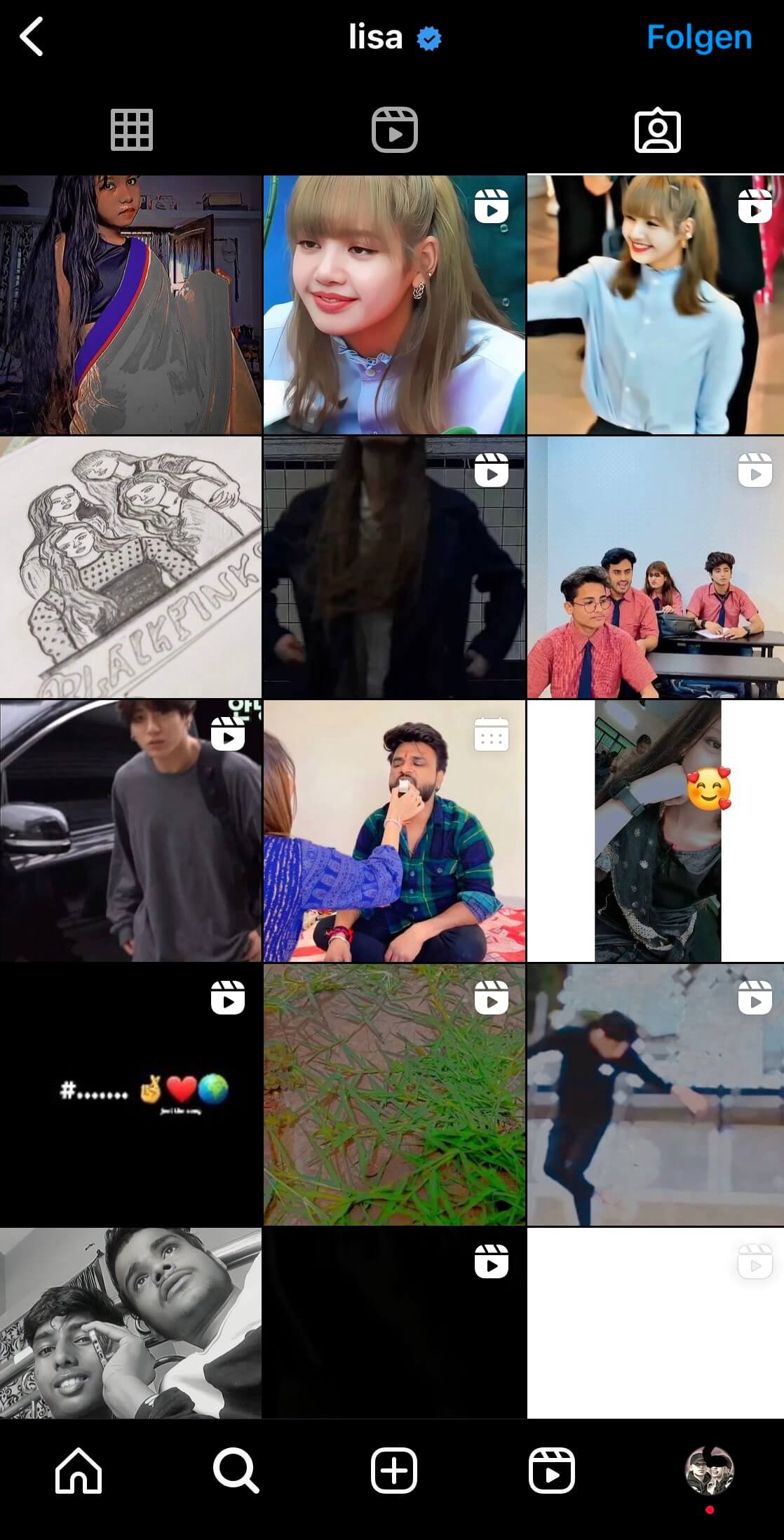Open post of man in plaid shirt
The height and width of the screenshot is (1540, 784).
tap(394, 831)
